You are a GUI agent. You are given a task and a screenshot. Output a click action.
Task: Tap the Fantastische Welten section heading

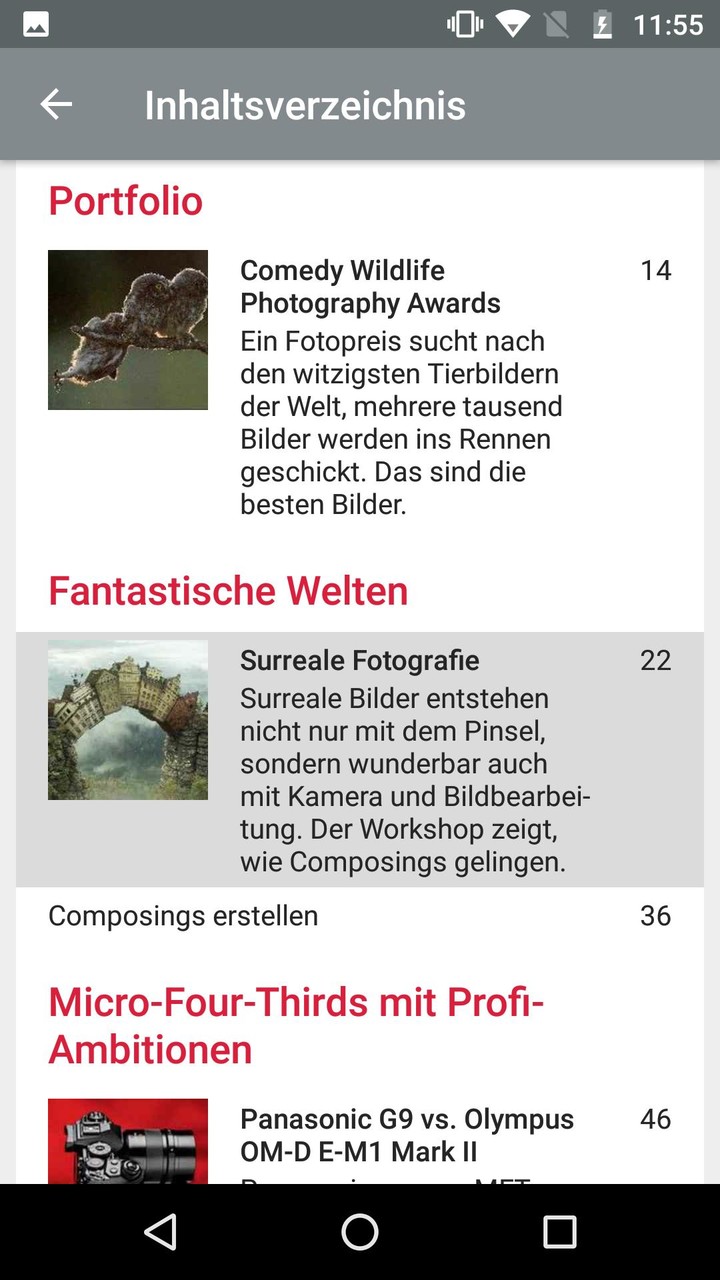[x=227, y=591]
